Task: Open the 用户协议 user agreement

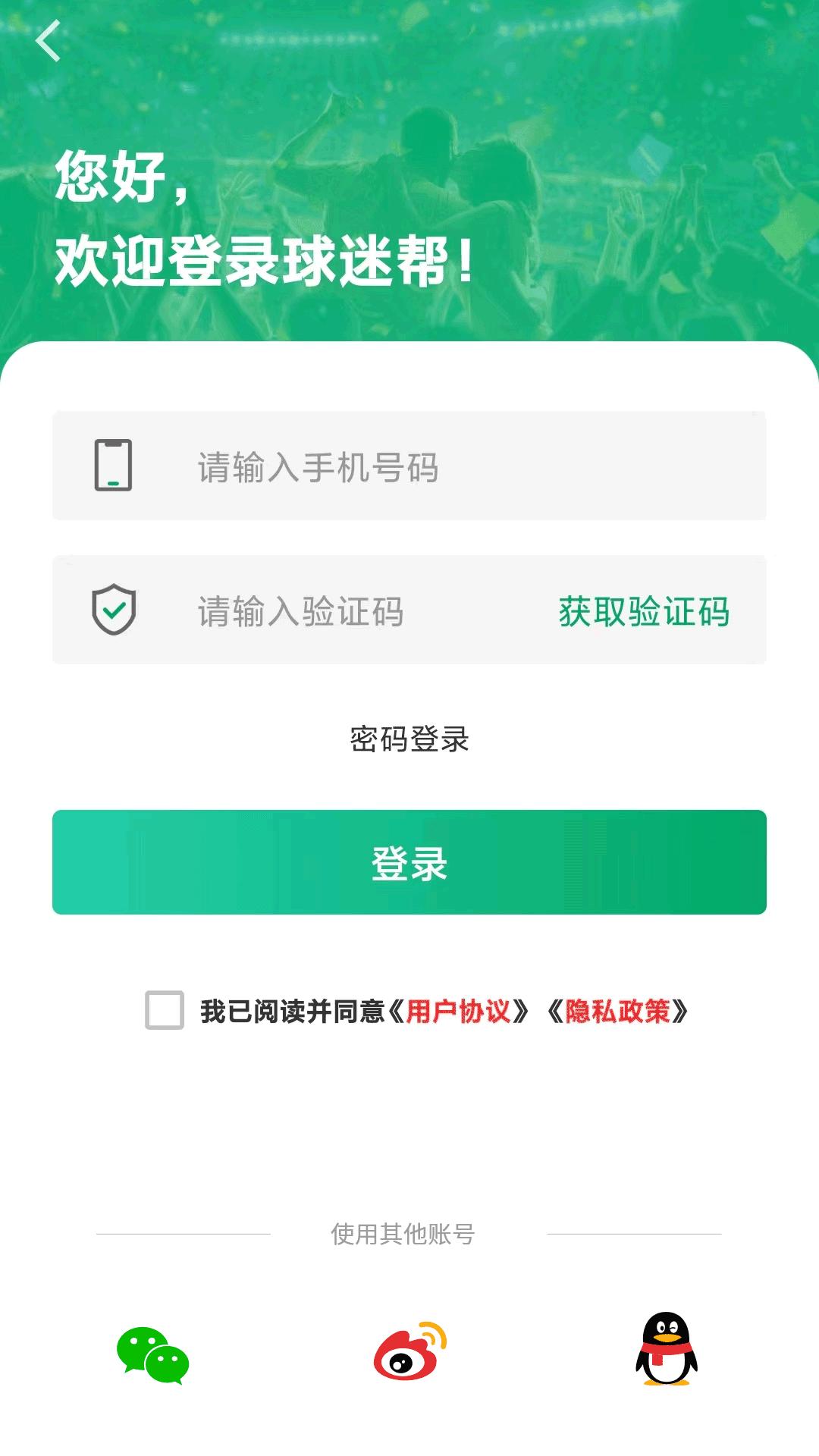Action: click(x=458, y=1011)
